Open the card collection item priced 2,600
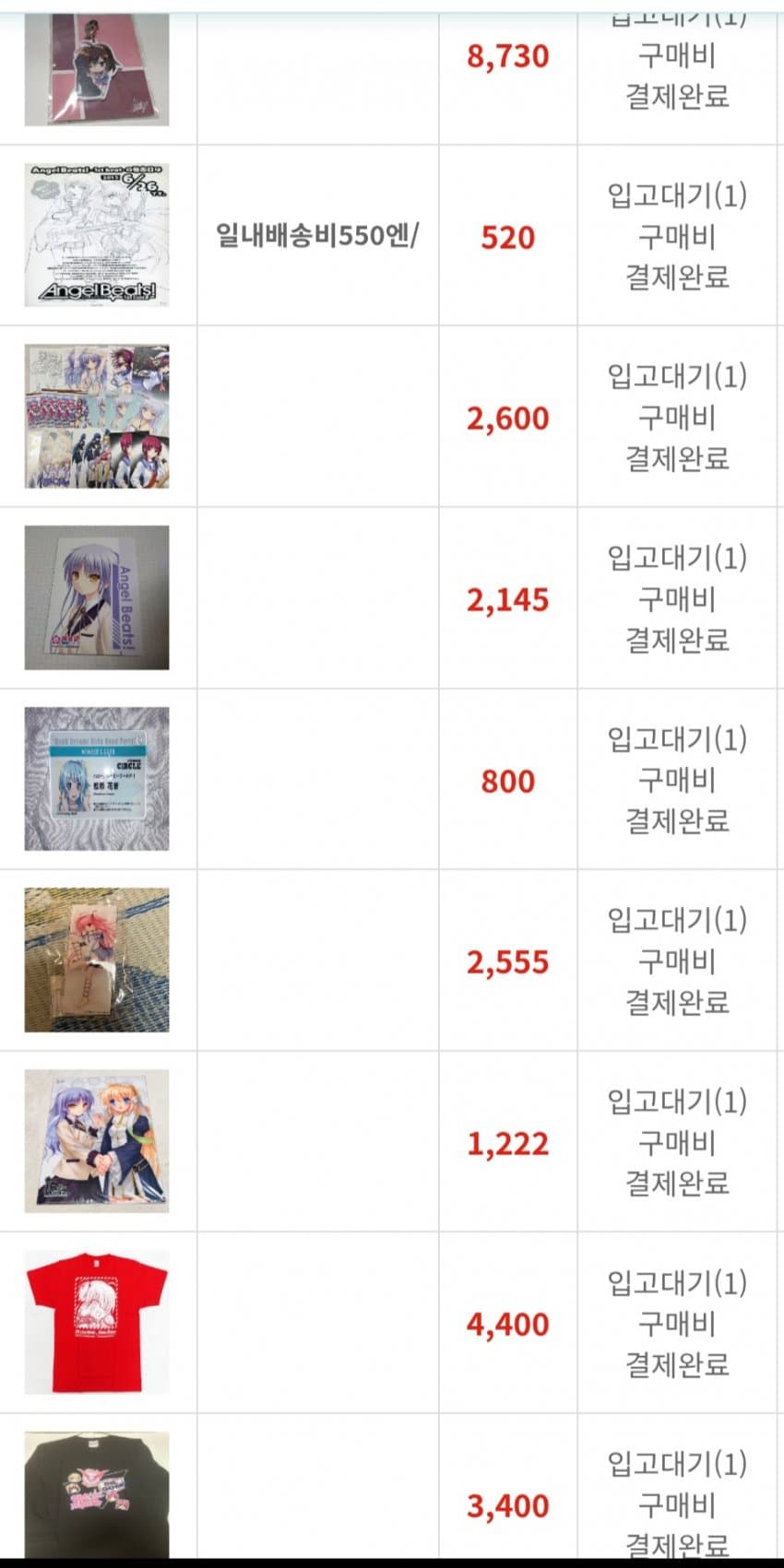Screen dimensions: 784x1568 [97, 416]
